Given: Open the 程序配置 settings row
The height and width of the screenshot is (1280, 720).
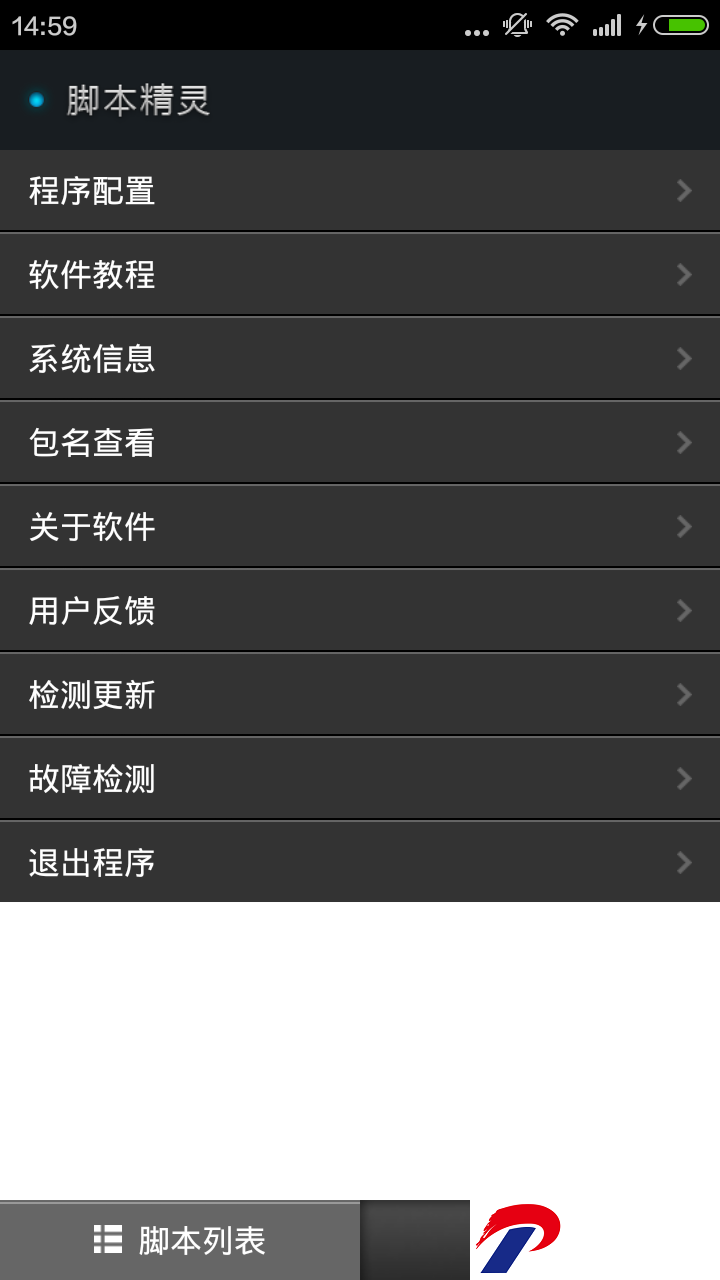Looking at the screenshot, I should coord(360,190).
